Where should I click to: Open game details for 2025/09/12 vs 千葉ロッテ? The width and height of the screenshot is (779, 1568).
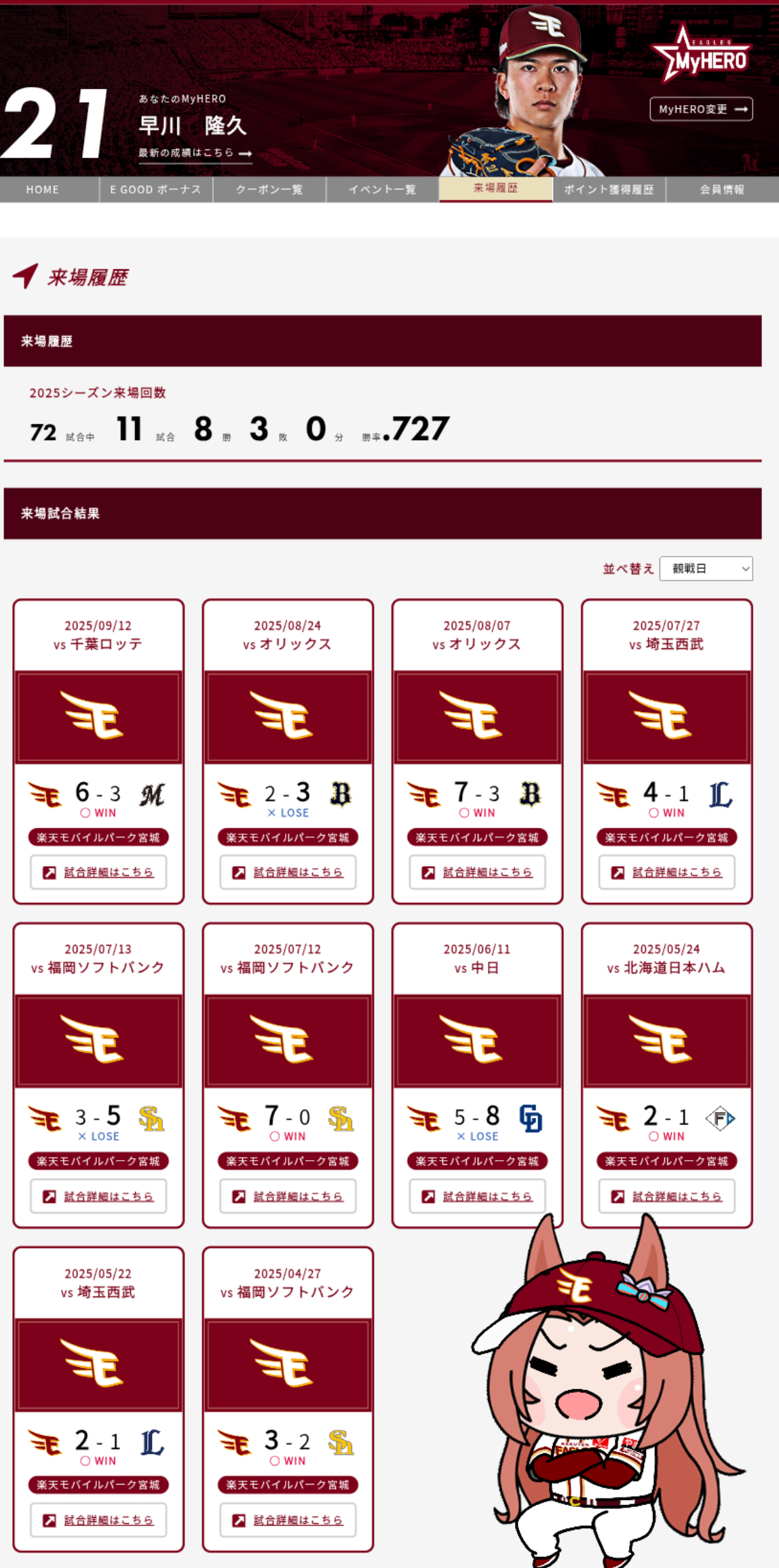[x=98, y=872]
